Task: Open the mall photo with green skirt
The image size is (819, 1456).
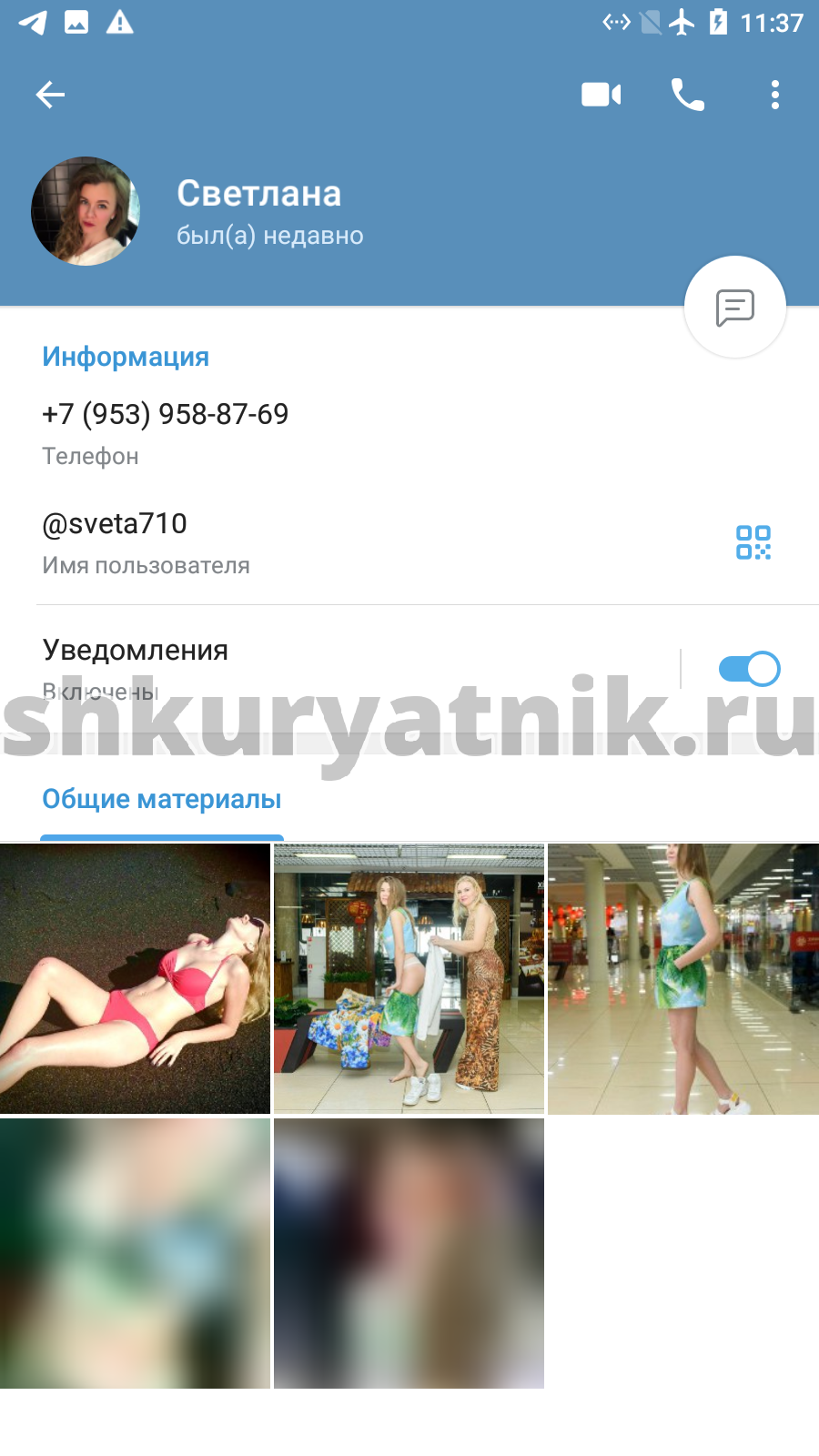Action: click(683, 978)
